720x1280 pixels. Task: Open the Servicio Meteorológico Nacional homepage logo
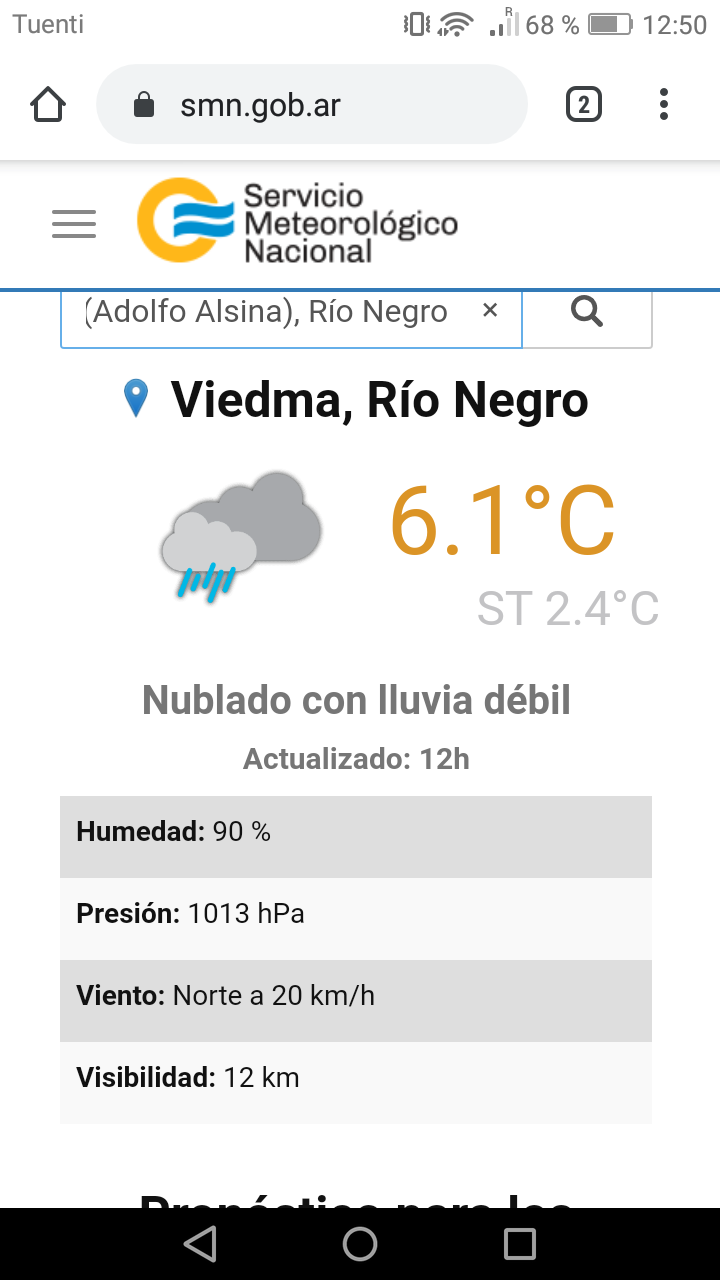[297, 222]
